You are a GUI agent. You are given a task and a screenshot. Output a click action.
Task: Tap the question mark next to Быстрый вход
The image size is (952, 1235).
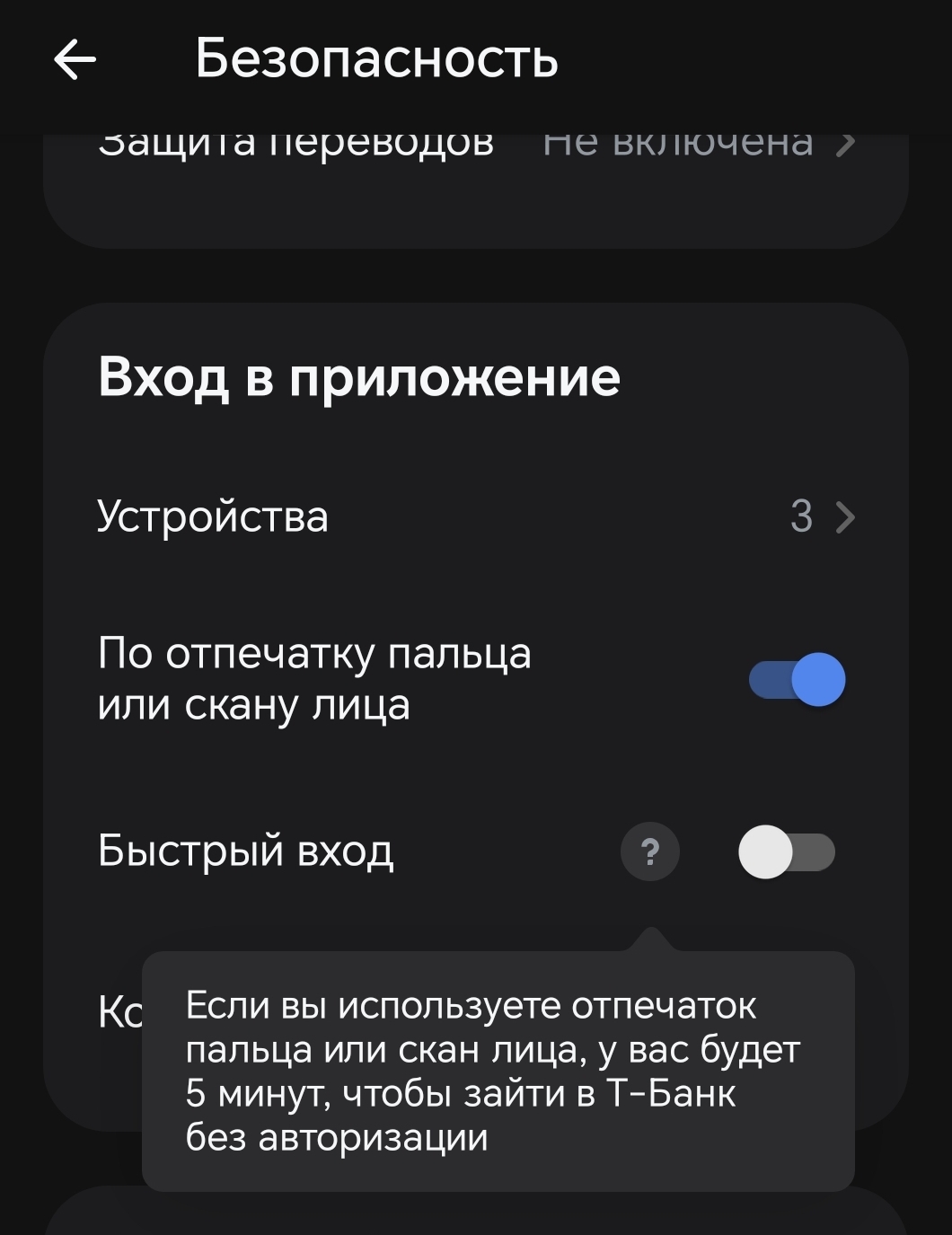649,851
